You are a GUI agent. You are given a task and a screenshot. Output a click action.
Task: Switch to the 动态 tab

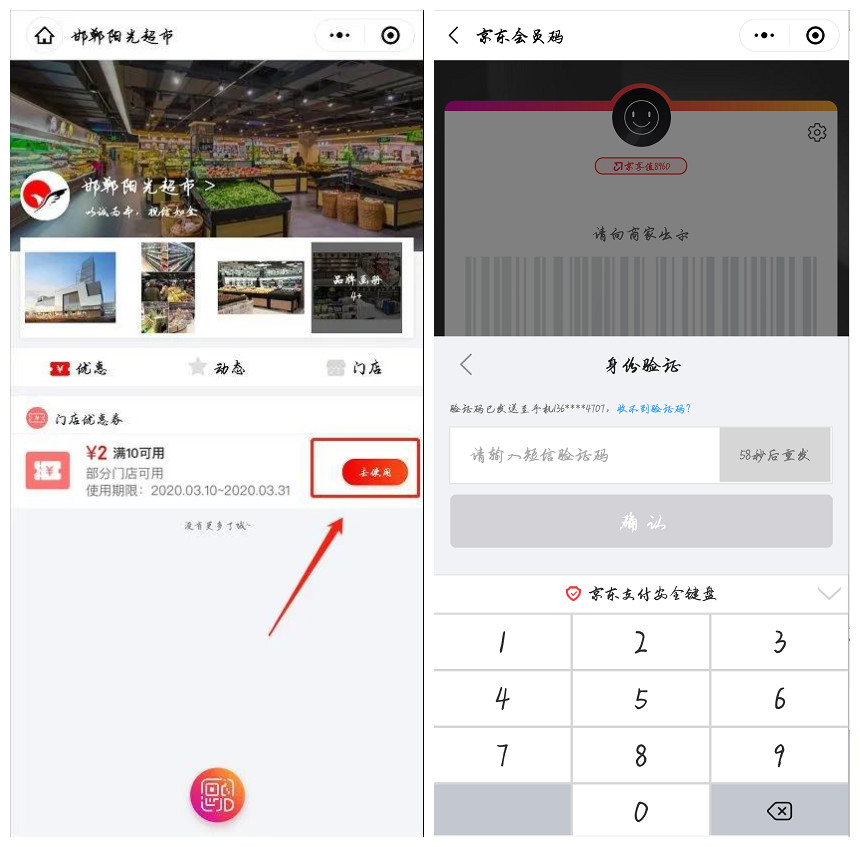coord(216,368)
